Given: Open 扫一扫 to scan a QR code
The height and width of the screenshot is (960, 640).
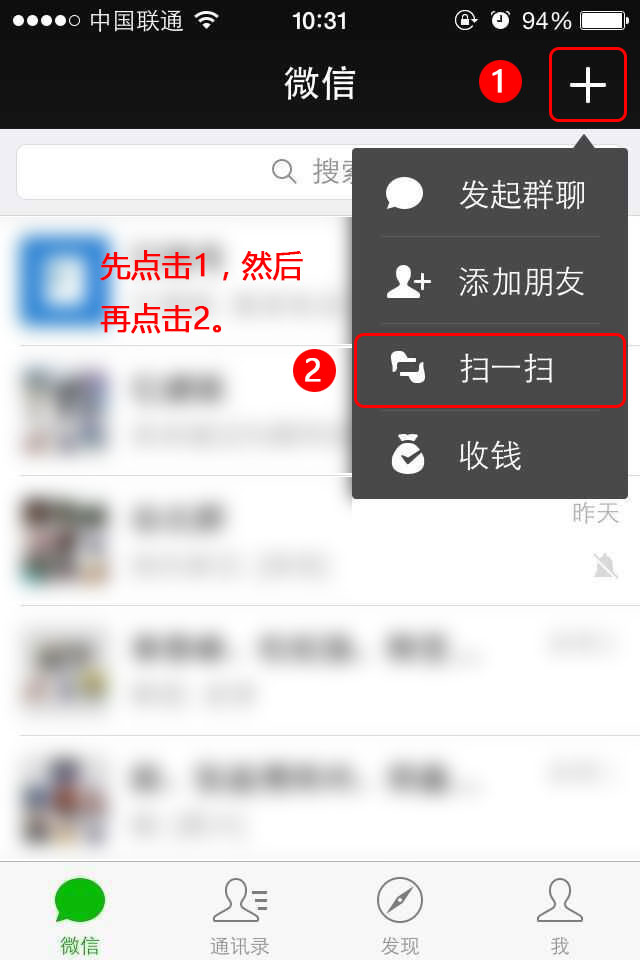Looking at the screenshot, I should point(490,370).
